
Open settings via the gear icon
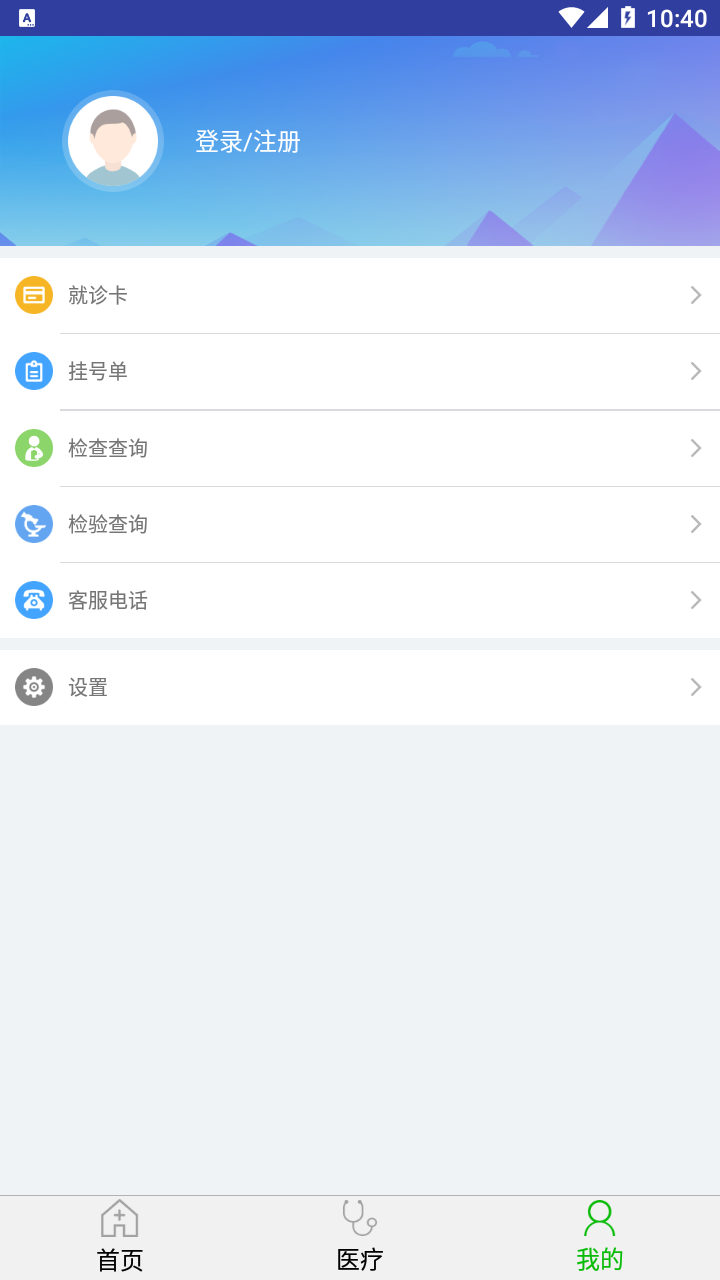(x=33, y=687)
